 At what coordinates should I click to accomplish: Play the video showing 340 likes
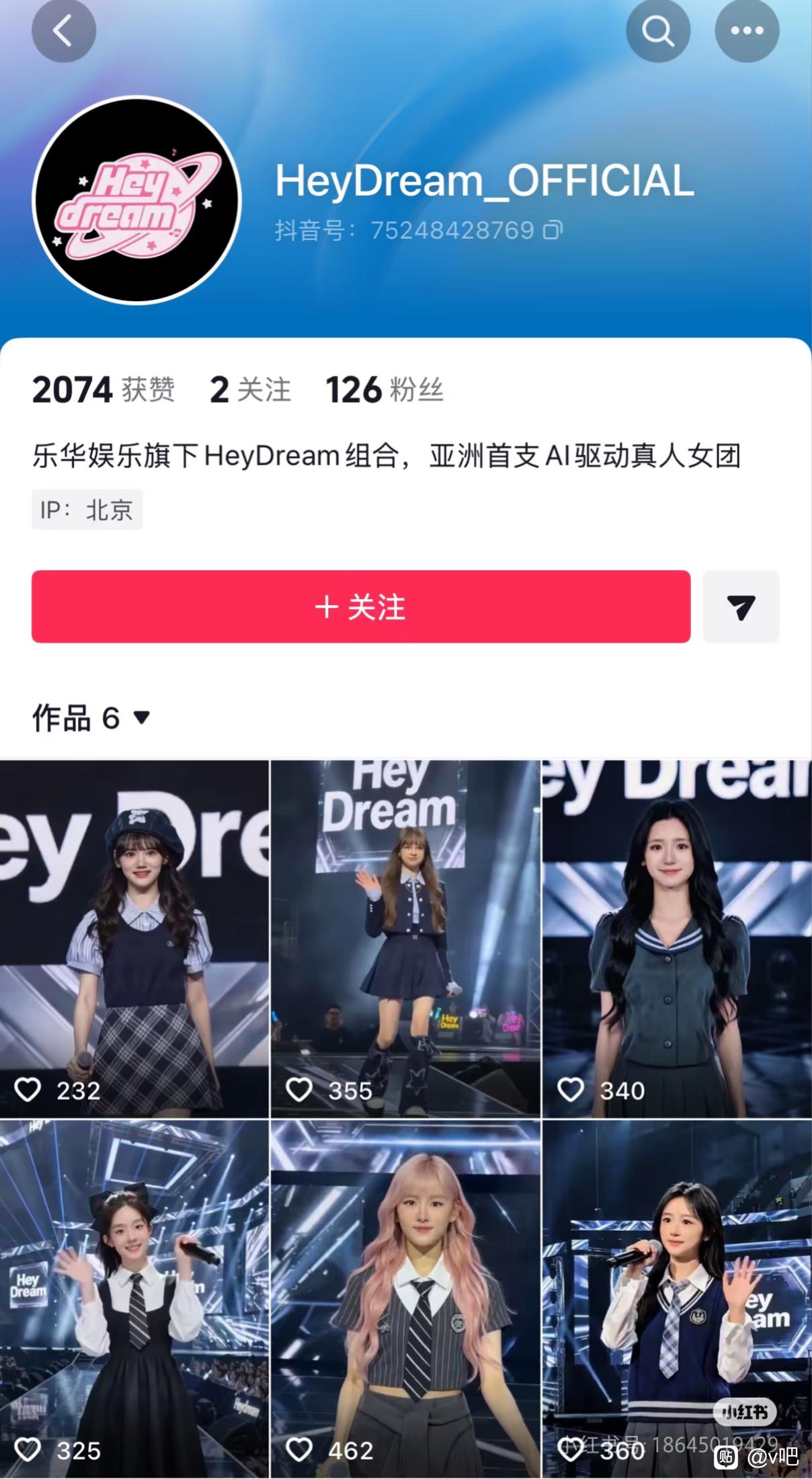click(x=676, y=938)
